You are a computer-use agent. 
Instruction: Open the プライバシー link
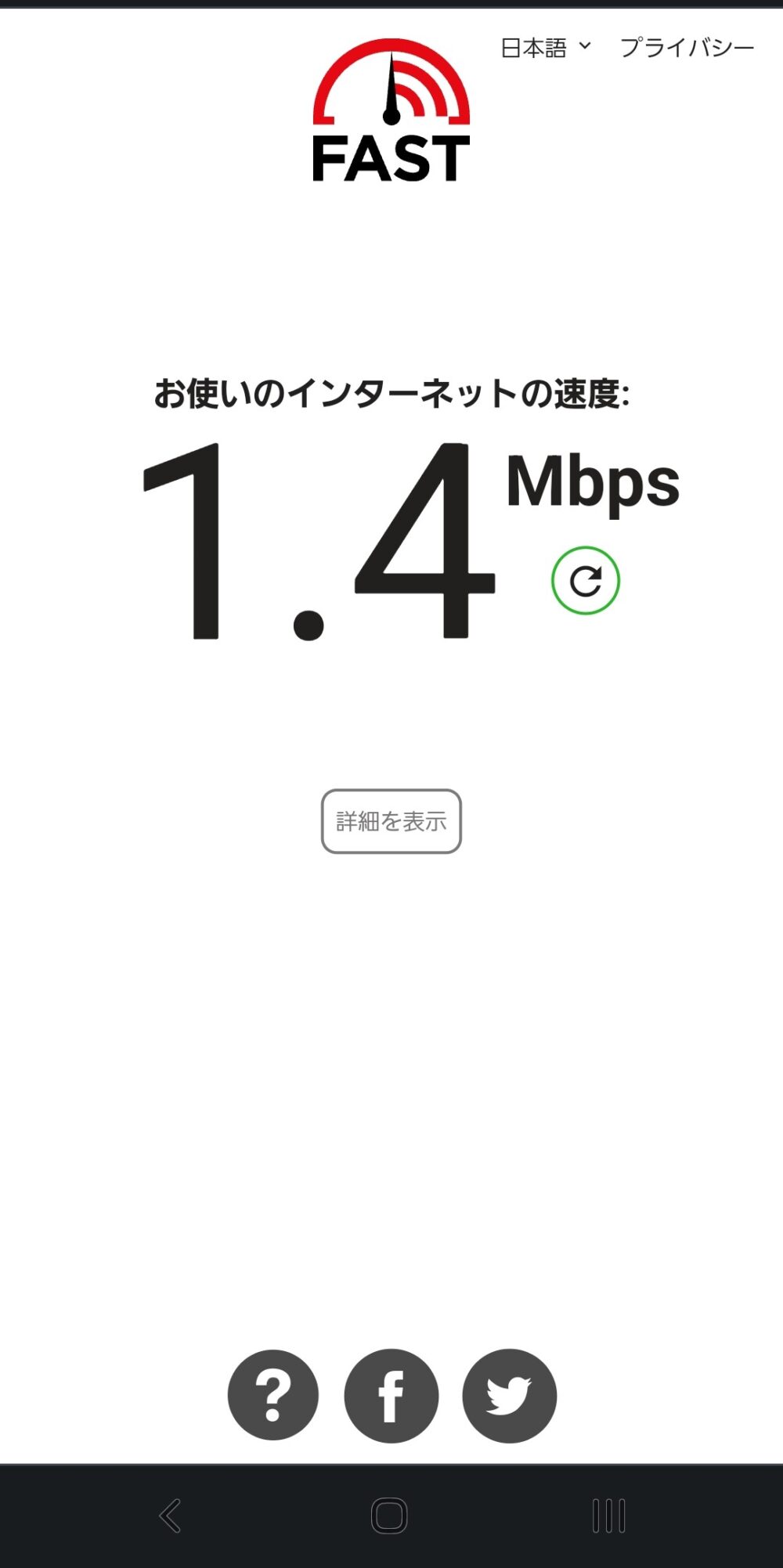pos(687,49)
